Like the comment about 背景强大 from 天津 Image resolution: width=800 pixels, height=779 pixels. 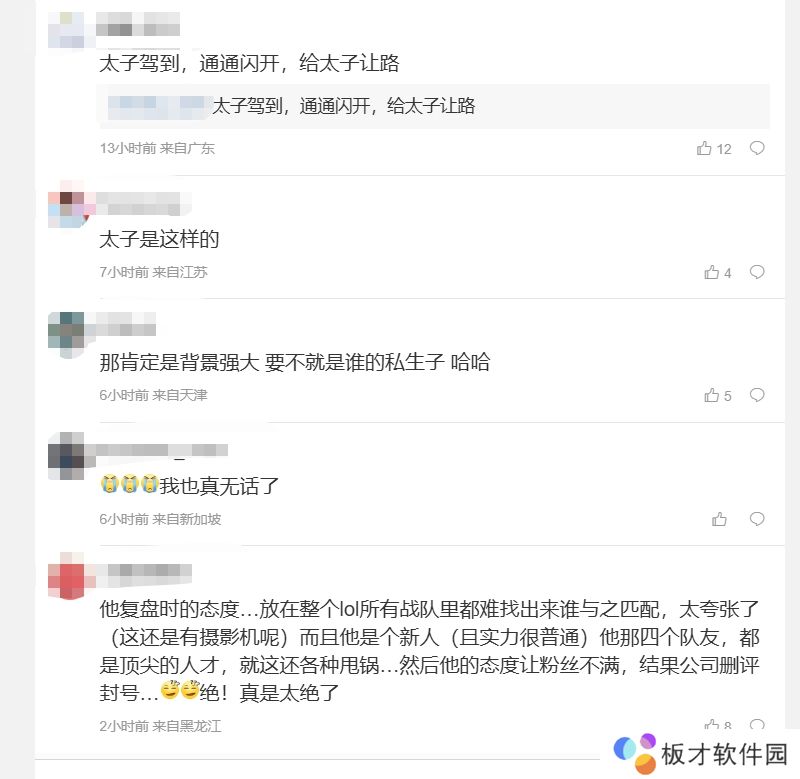(x=712, y=395)
